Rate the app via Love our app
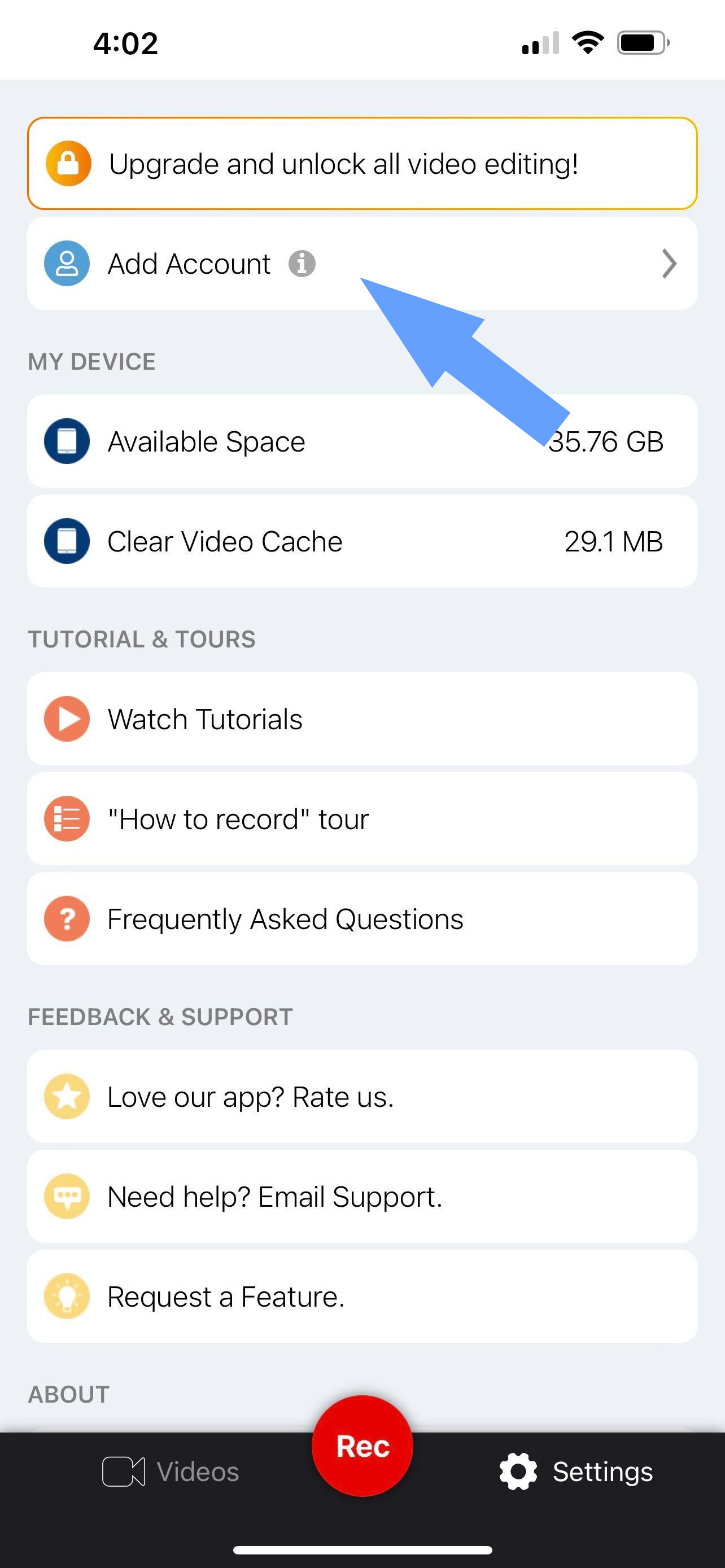Viewport: 725px width, 1568px height. (x=362, y=1096)
